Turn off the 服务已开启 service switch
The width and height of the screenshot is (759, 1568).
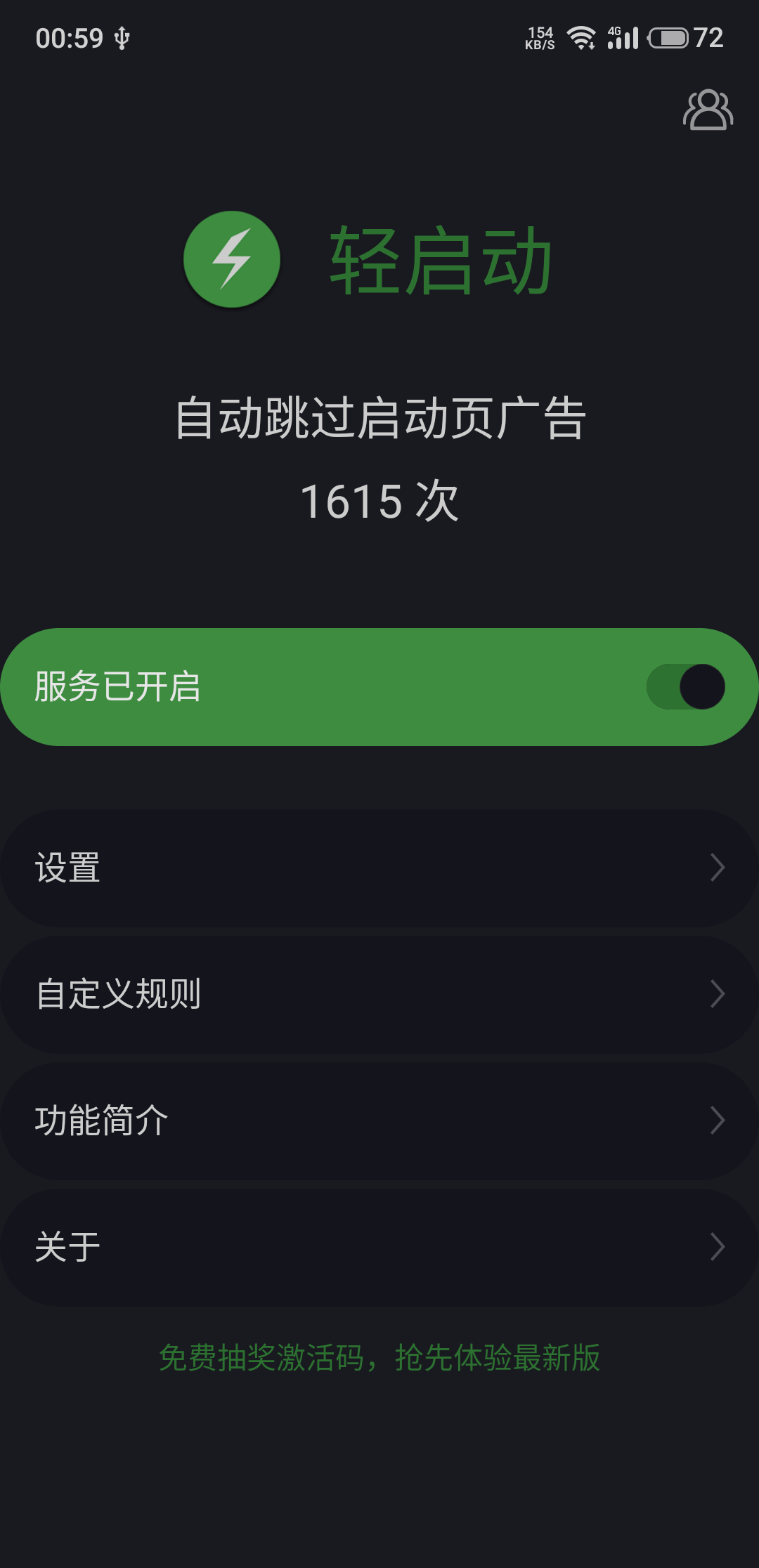pos(685,686)
